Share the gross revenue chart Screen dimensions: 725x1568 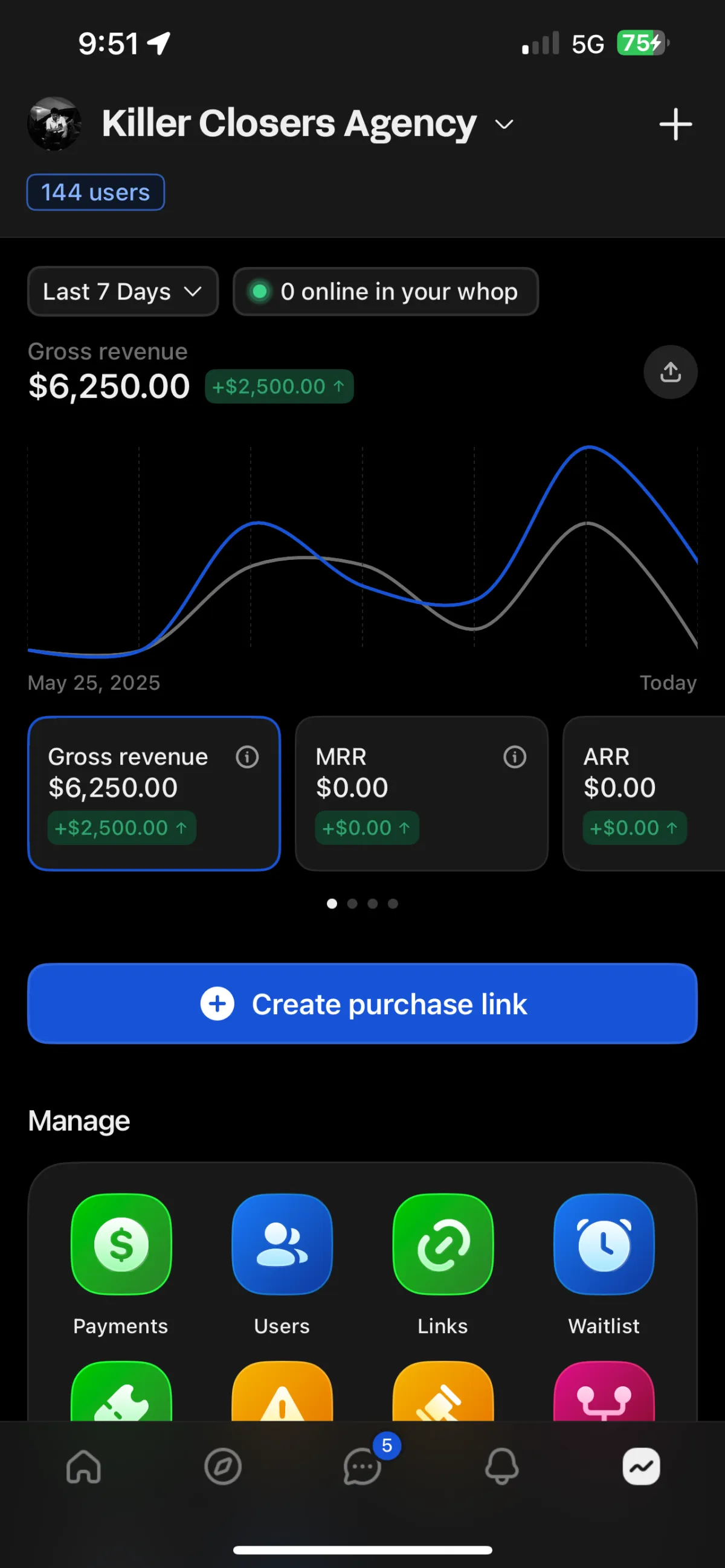670,372
